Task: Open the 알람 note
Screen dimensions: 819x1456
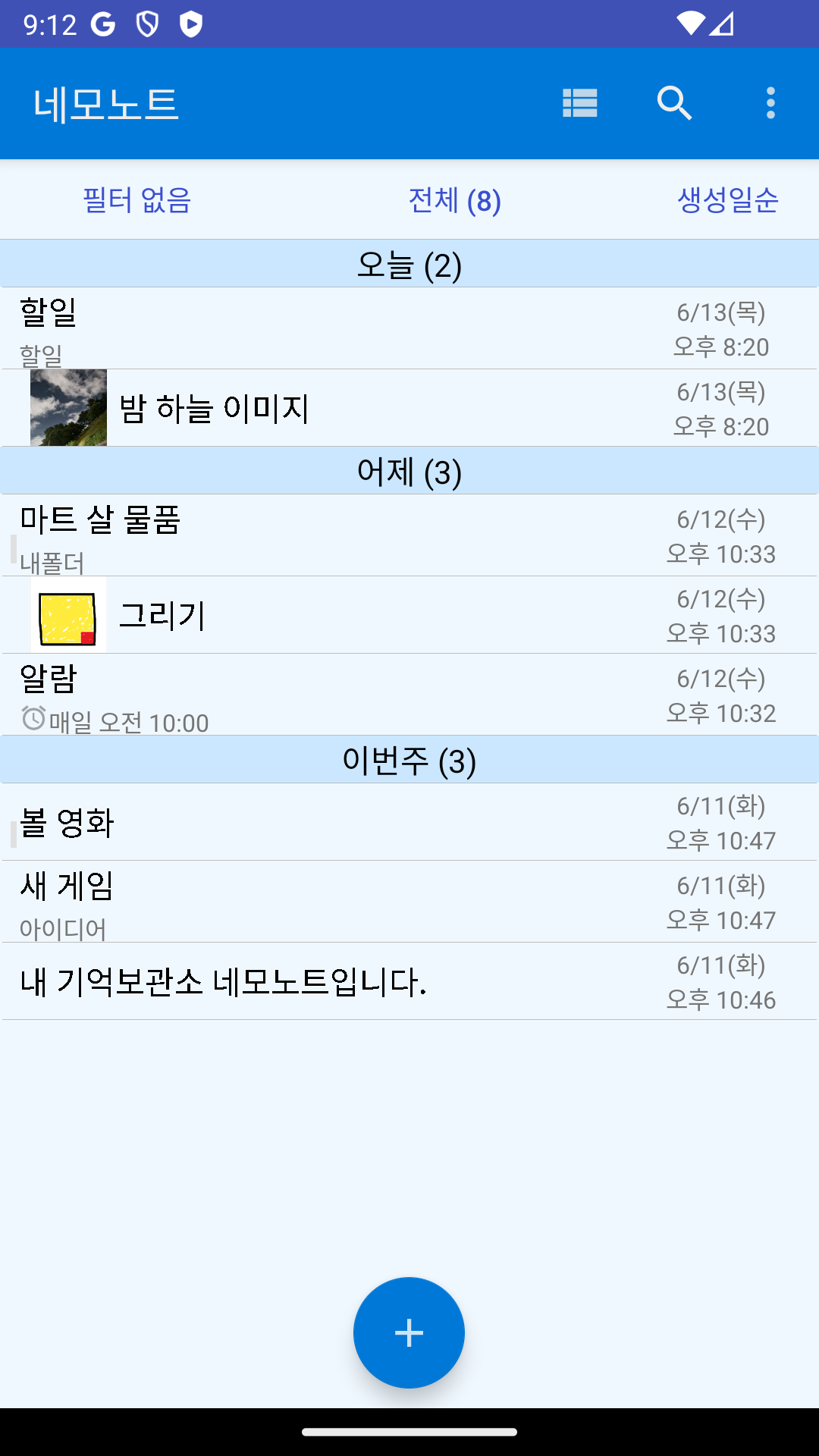Action: pos(409,695)
